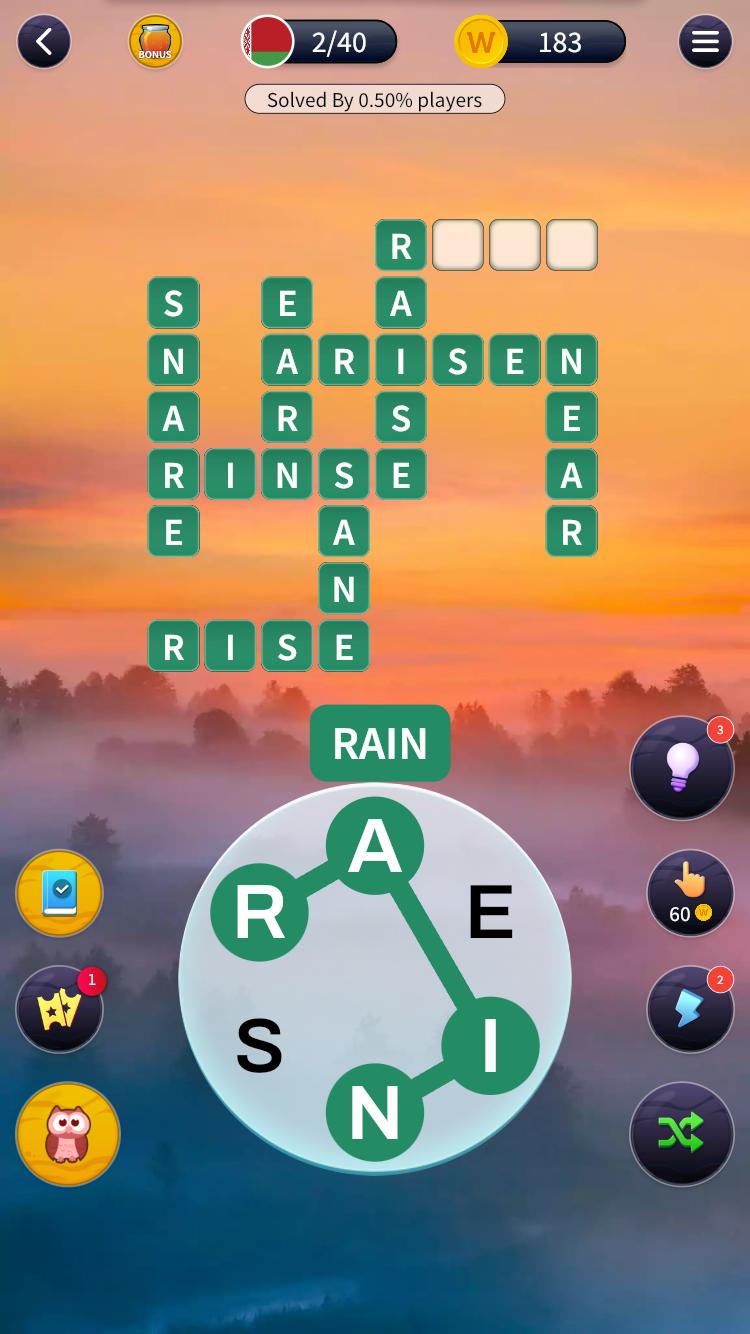750x1334 pixels.
Task: Activate the lightning bolt booster
Action: coord(690,1009)
